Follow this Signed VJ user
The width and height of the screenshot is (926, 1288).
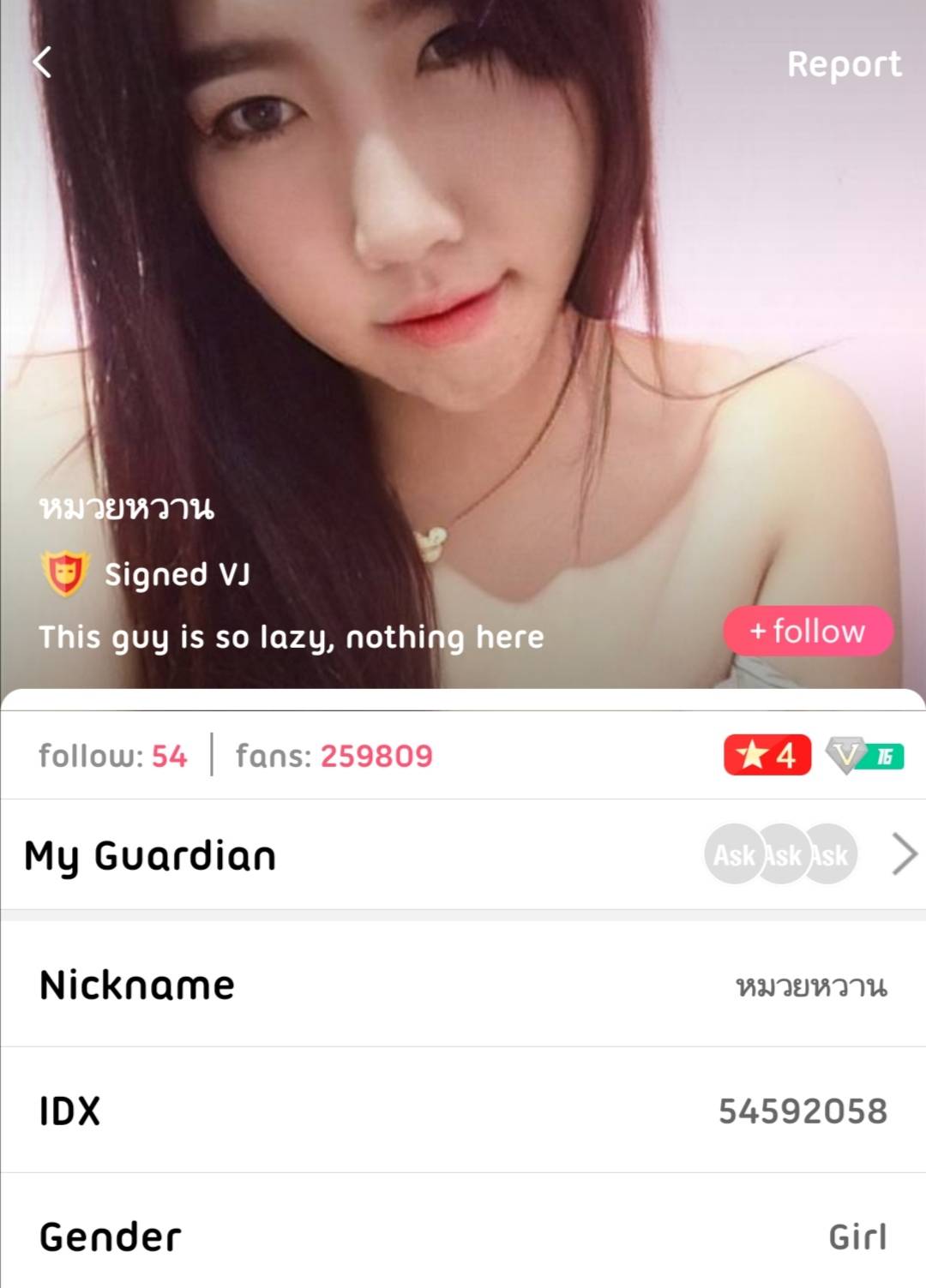coord(808,632)
